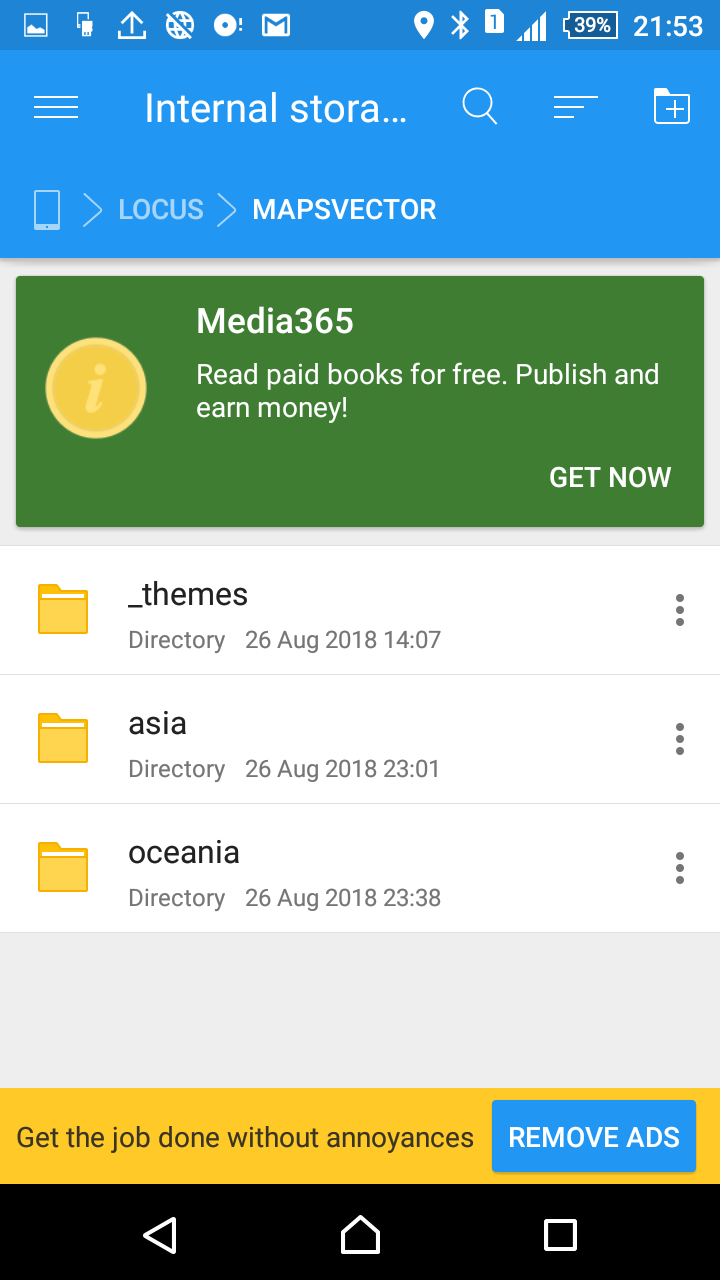Screen dimensions: 720x1280
Task: Go to device root in breadcrumb
Action: (x=47, y=210)
